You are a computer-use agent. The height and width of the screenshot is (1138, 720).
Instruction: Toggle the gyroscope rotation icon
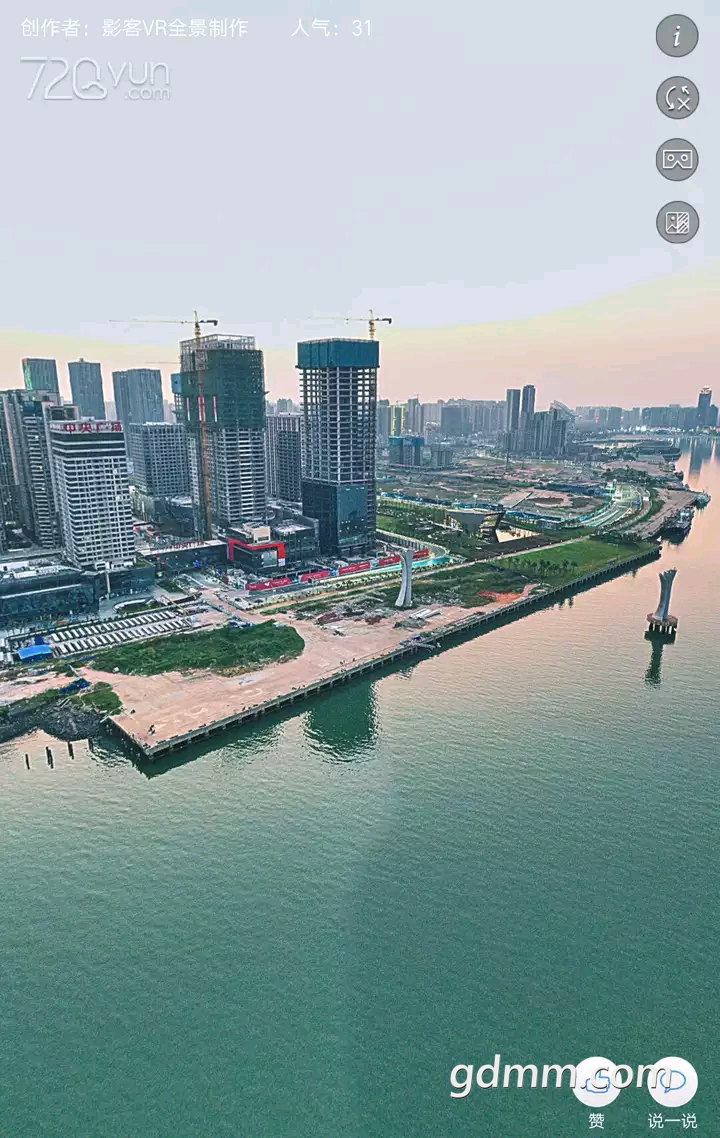point(677,98)
